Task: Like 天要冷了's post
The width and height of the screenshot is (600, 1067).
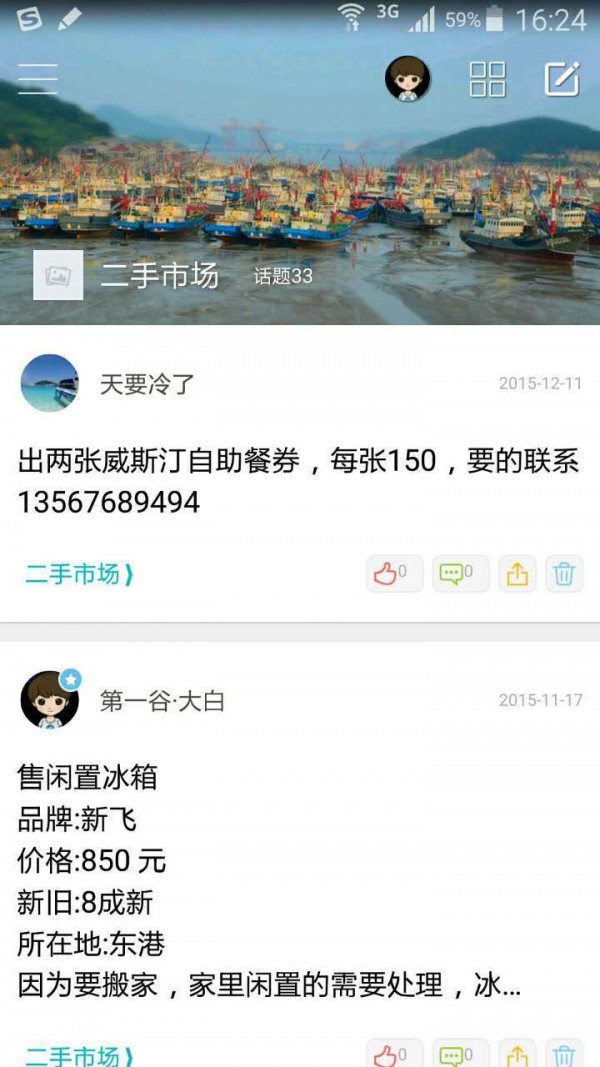Action: point(394,574)
